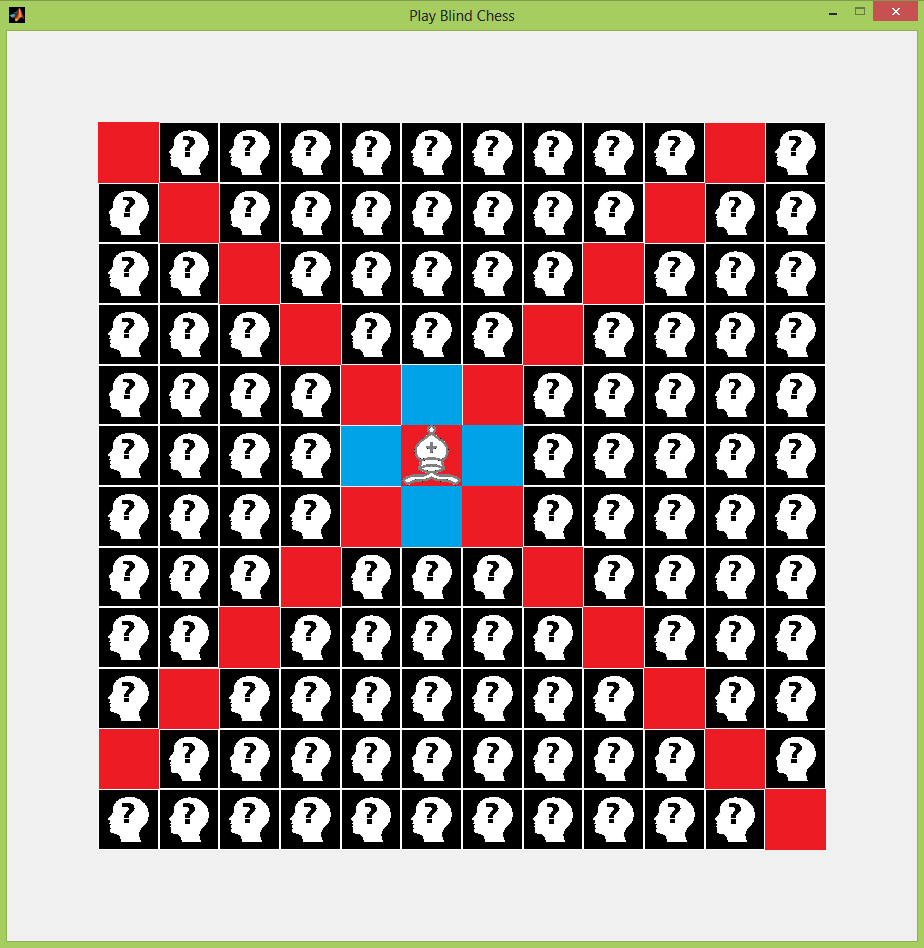Move bishop to adjacent upper-right red square
Screen dimensions: 924x948
[492, 395]
